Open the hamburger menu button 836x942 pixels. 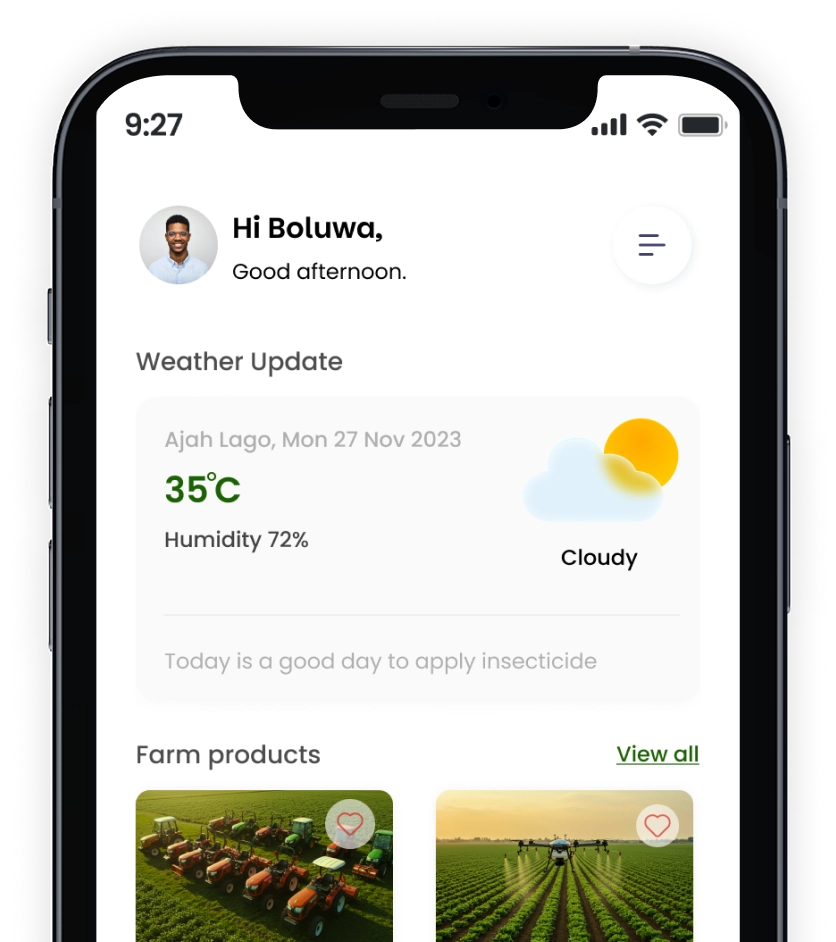point(652,245)
